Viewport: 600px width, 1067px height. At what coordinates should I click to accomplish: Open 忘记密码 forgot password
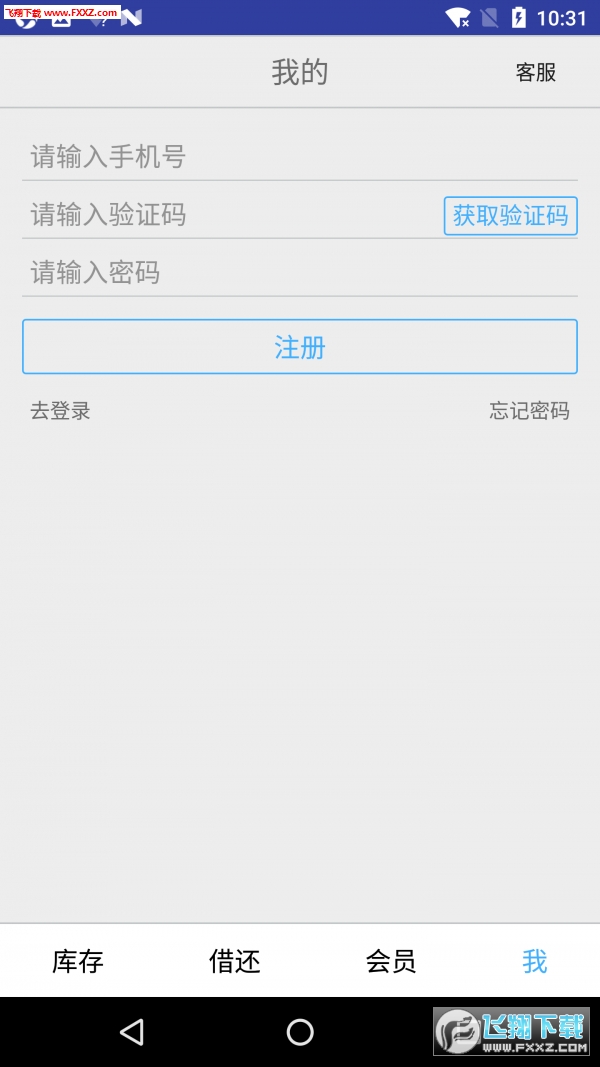[x=529, y=411]
